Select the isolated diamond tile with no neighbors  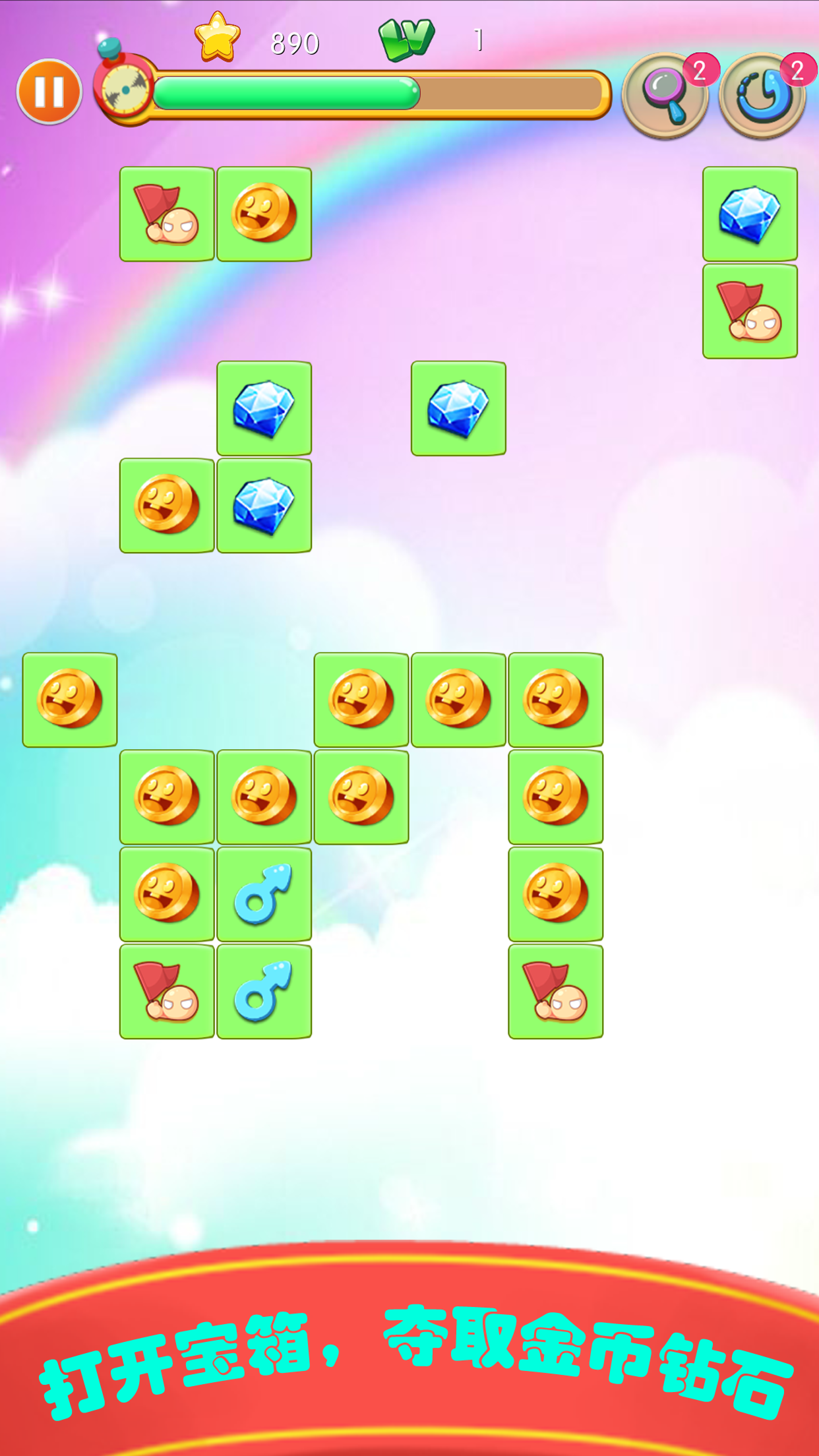pyautogui.click(x=458, y=408)
